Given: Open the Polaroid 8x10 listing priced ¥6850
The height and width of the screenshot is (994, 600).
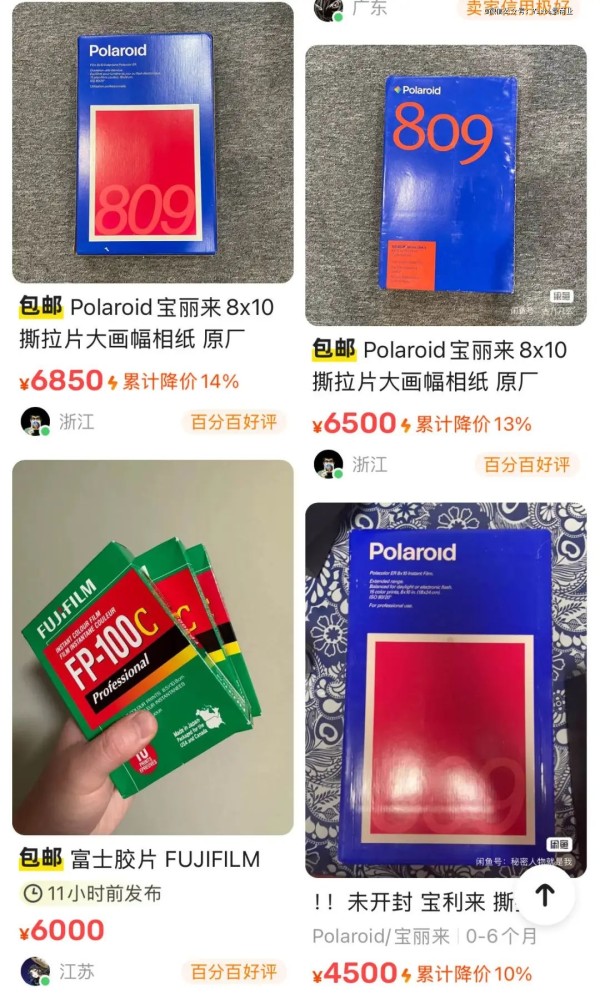Looking at the screenshot, I should pos(153,145).
